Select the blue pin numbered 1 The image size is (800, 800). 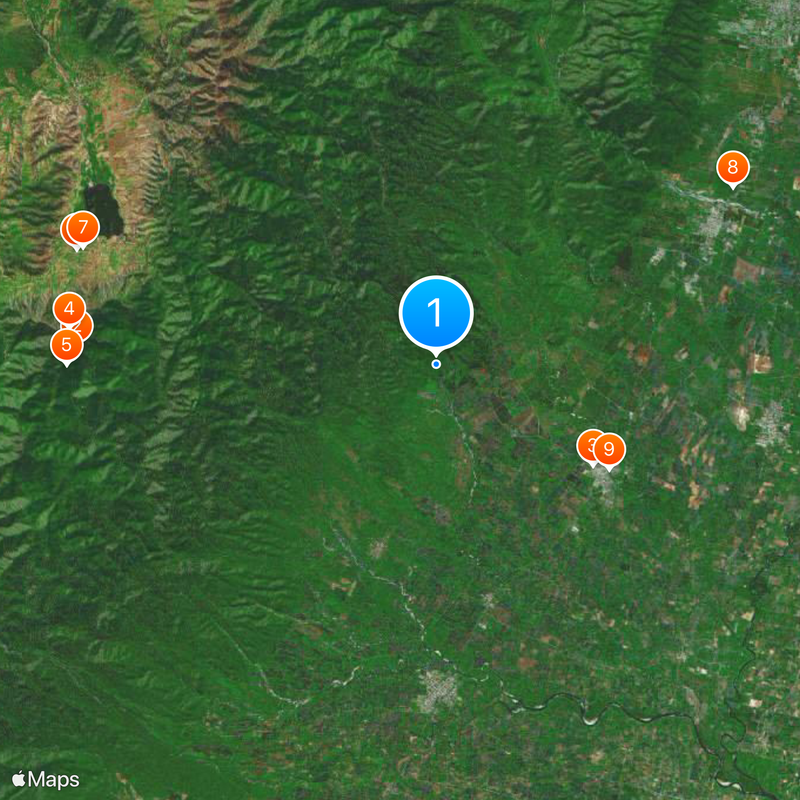(436, 312)
